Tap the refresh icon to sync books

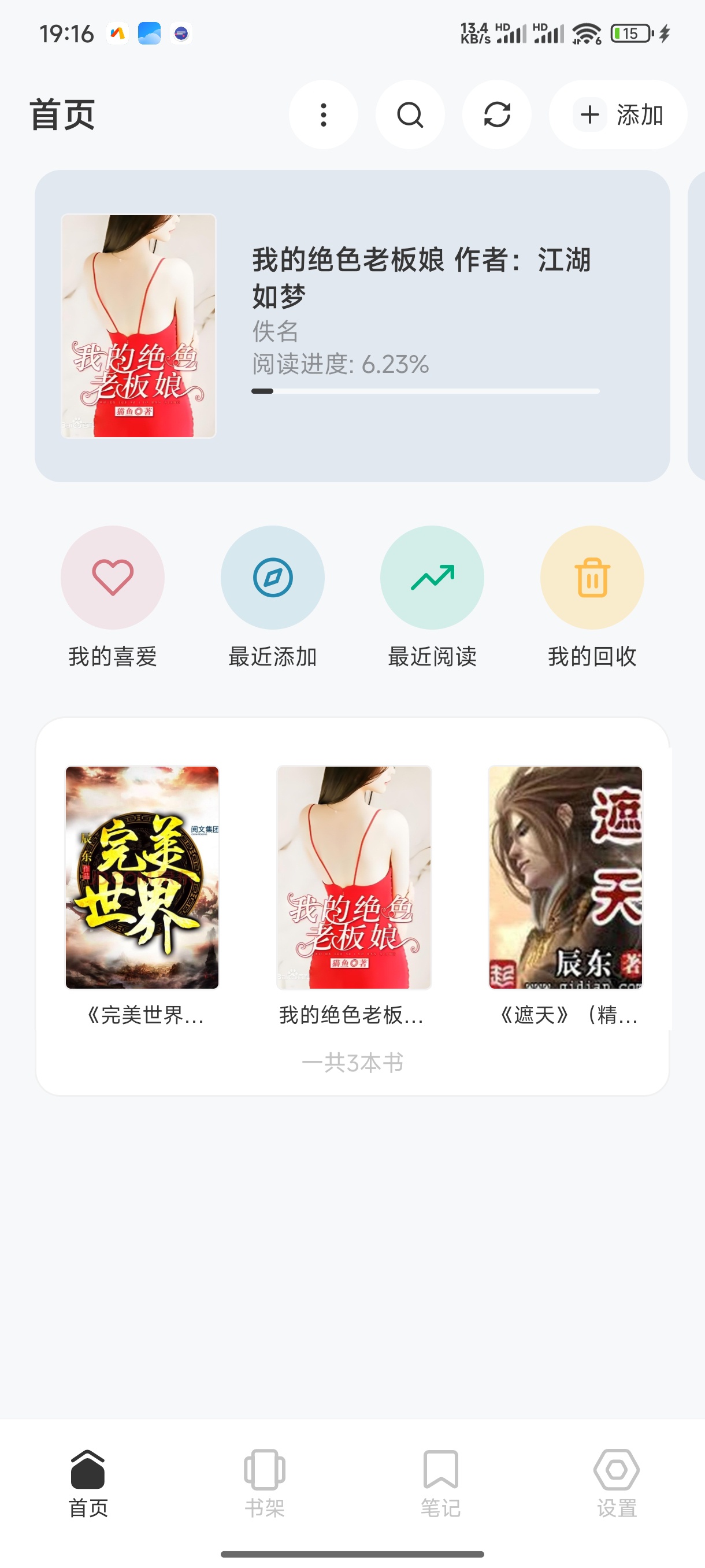[x=496, y=114]
